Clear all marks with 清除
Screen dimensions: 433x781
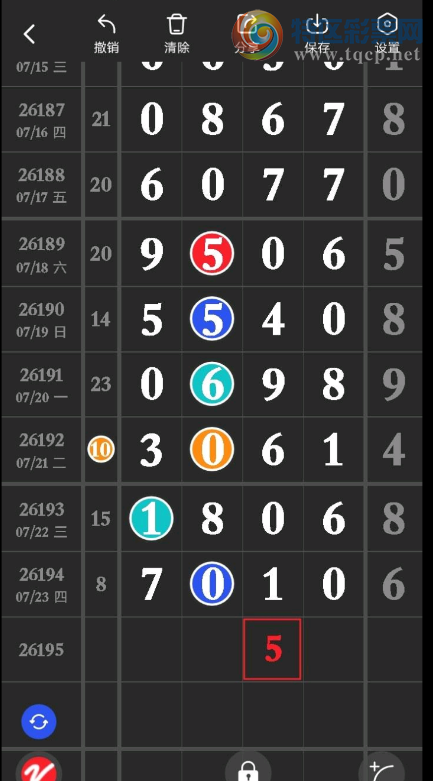coord(176,33)
